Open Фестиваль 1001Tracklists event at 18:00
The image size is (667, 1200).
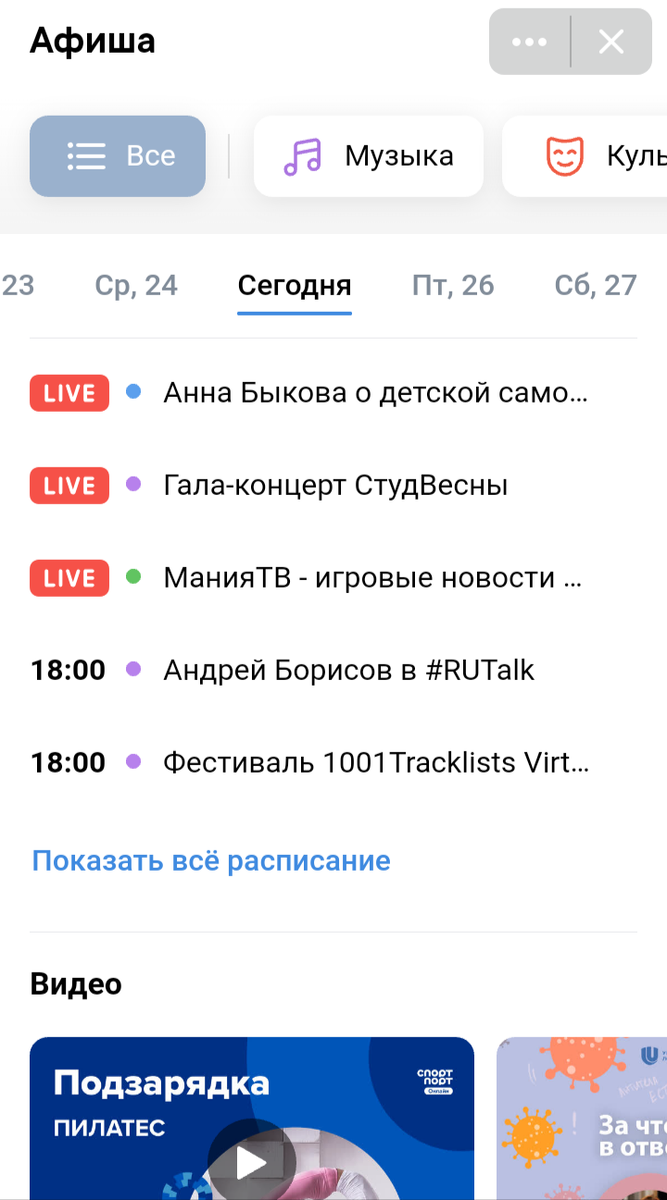pyautogui.click(x=333, y=763)
